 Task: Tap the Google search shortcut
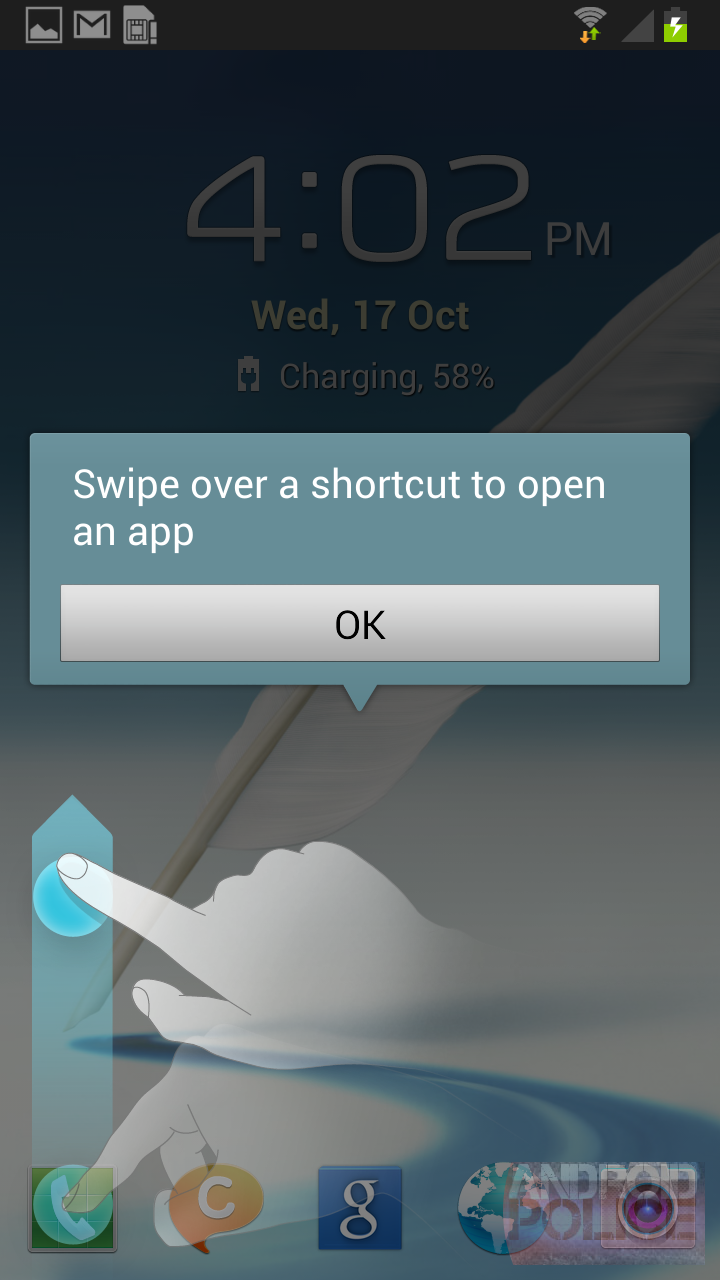tap(360, 1208)
